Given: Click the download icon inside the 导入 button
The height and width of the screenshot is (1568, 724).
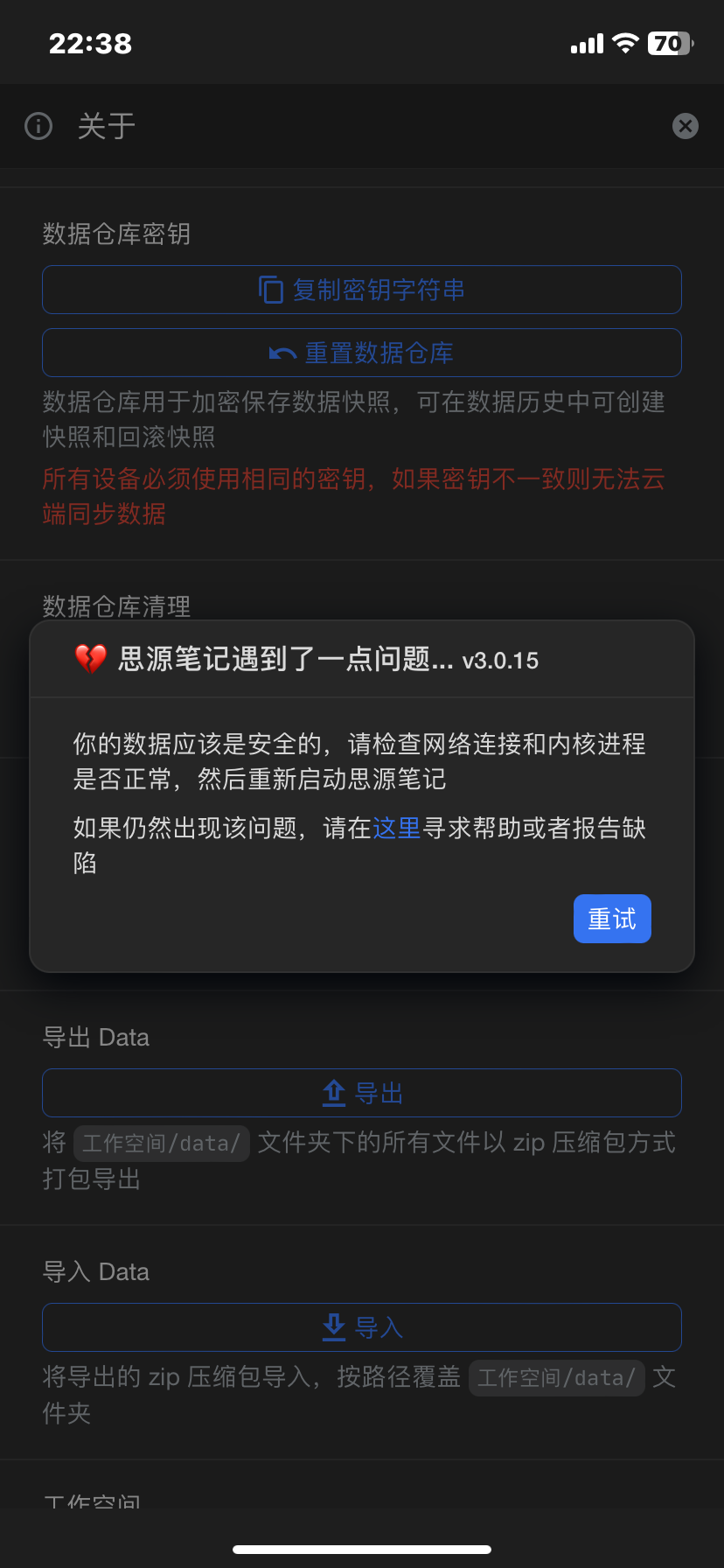Looking at the screenshot, I should (333, 1326).
